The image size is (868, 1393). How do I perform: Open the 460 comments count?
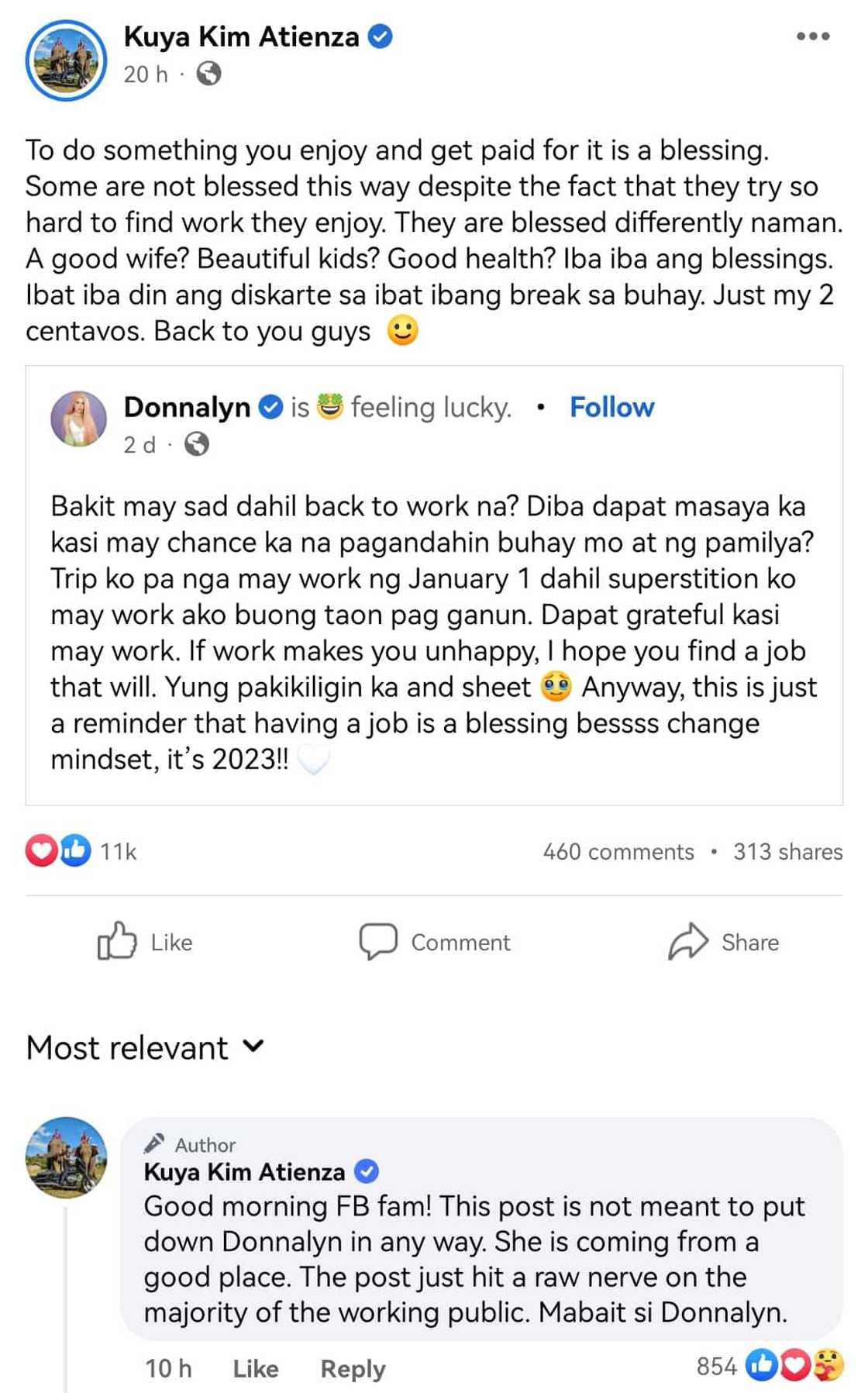click(618, 851)
